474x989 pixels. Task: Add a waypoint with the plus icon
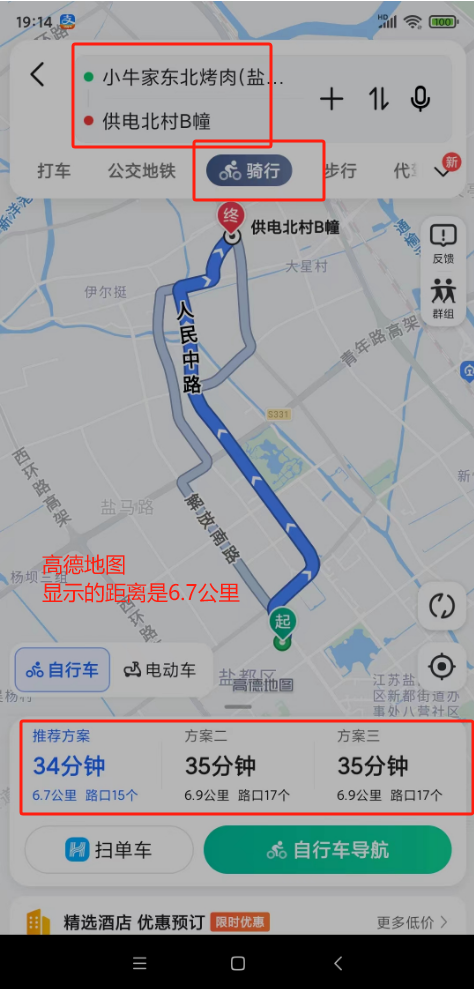331,99
